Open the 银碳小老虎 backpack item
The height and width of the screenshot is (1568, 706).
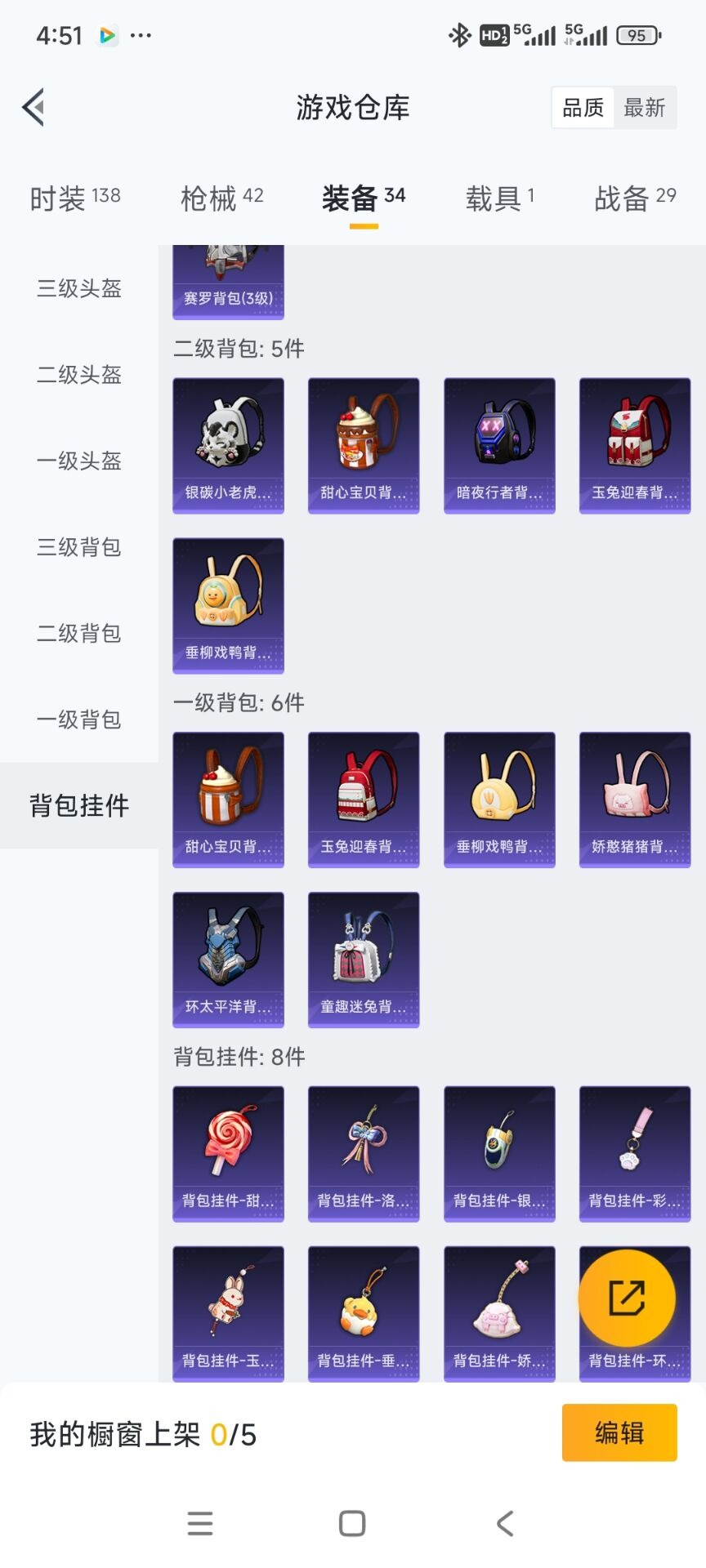click(x=228, y=445)
